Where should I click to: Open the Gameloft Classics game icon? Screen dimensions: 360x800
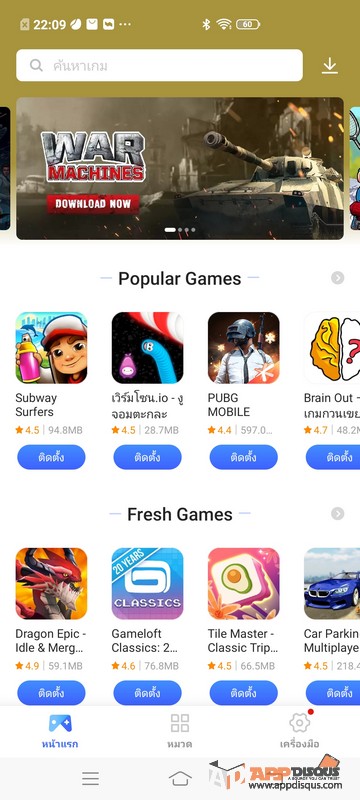click(147, 584)
